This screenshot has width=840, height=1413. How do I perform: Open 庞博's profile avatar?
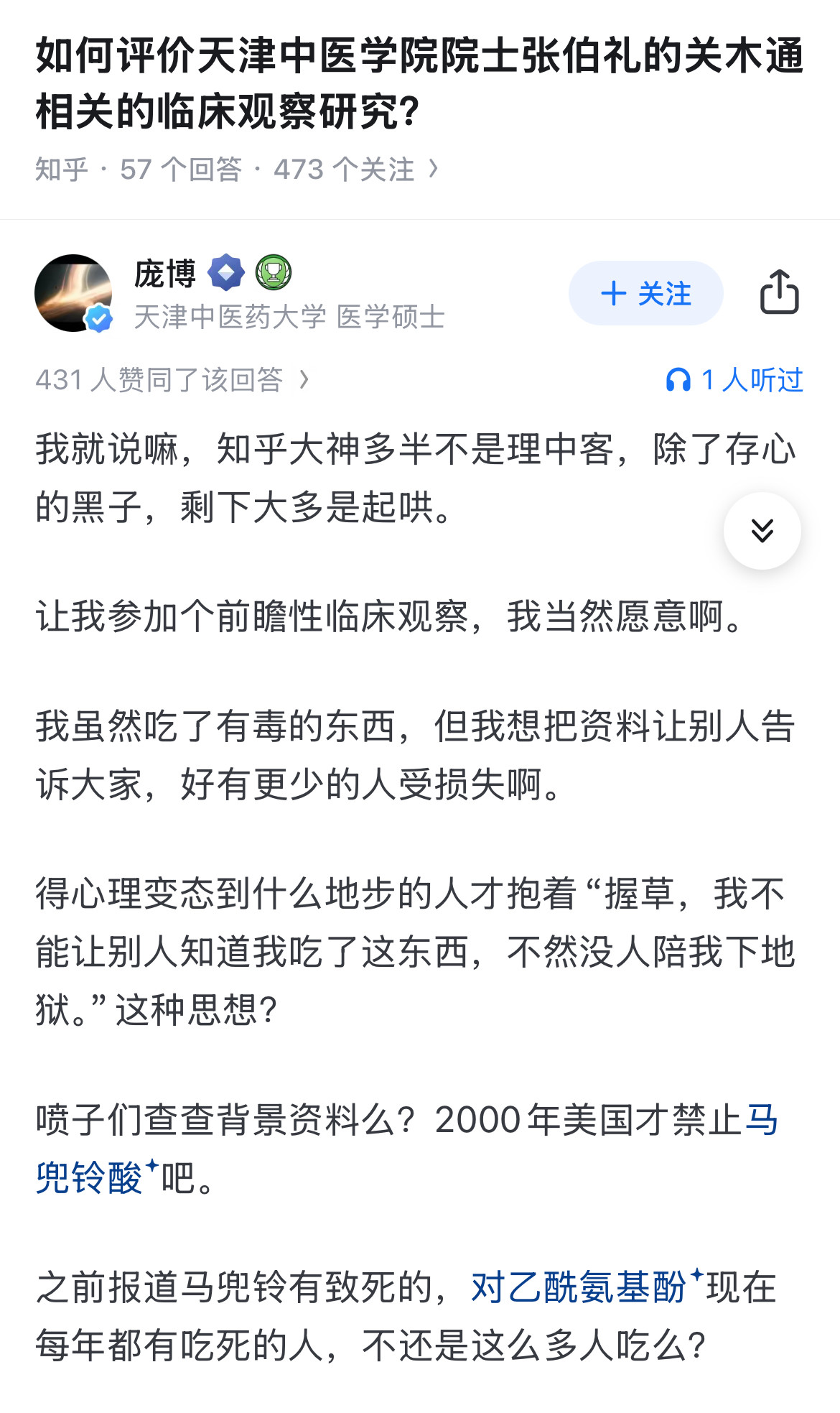73,293
